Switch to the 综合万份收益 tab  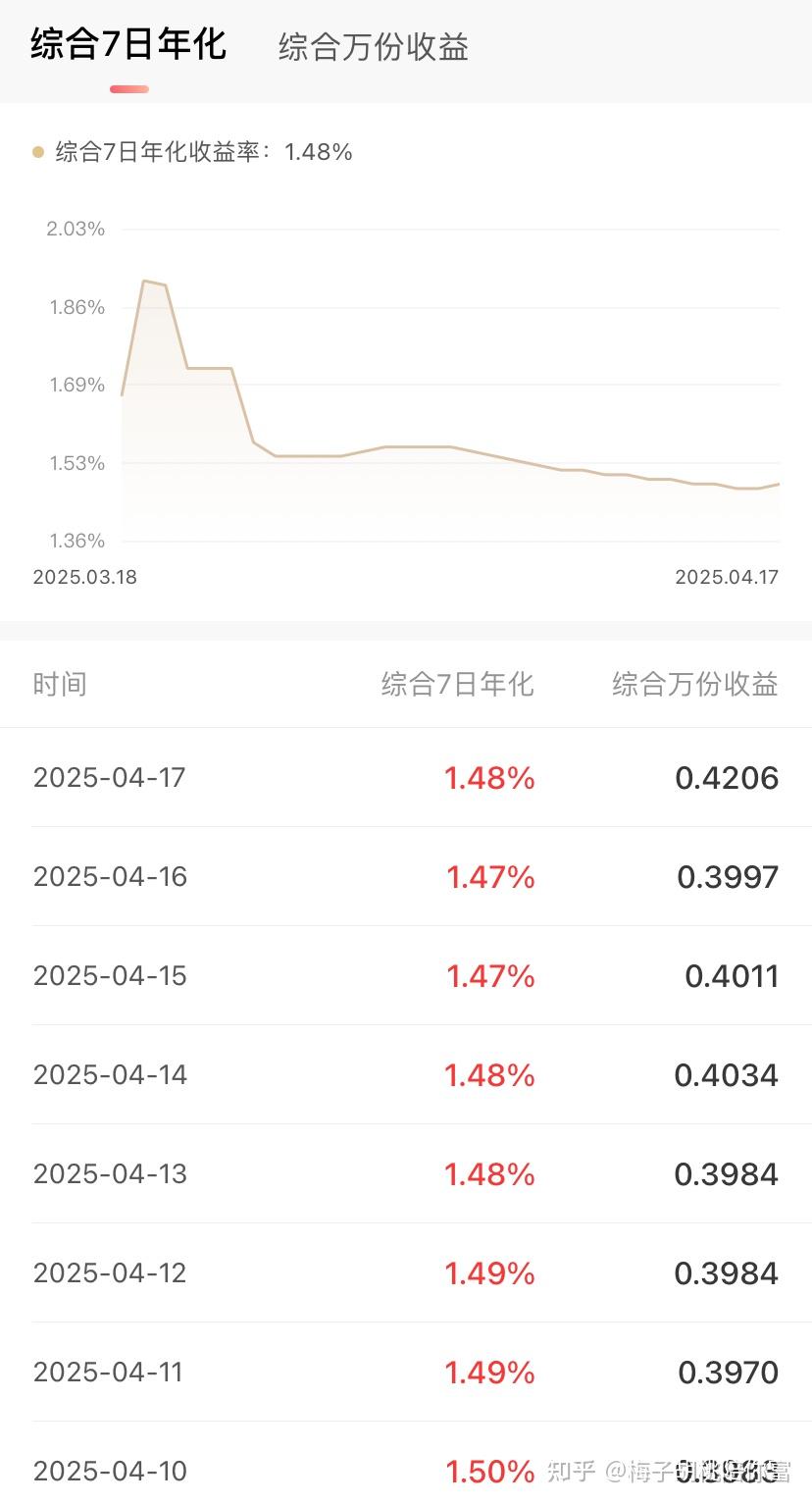click(373, 47)
